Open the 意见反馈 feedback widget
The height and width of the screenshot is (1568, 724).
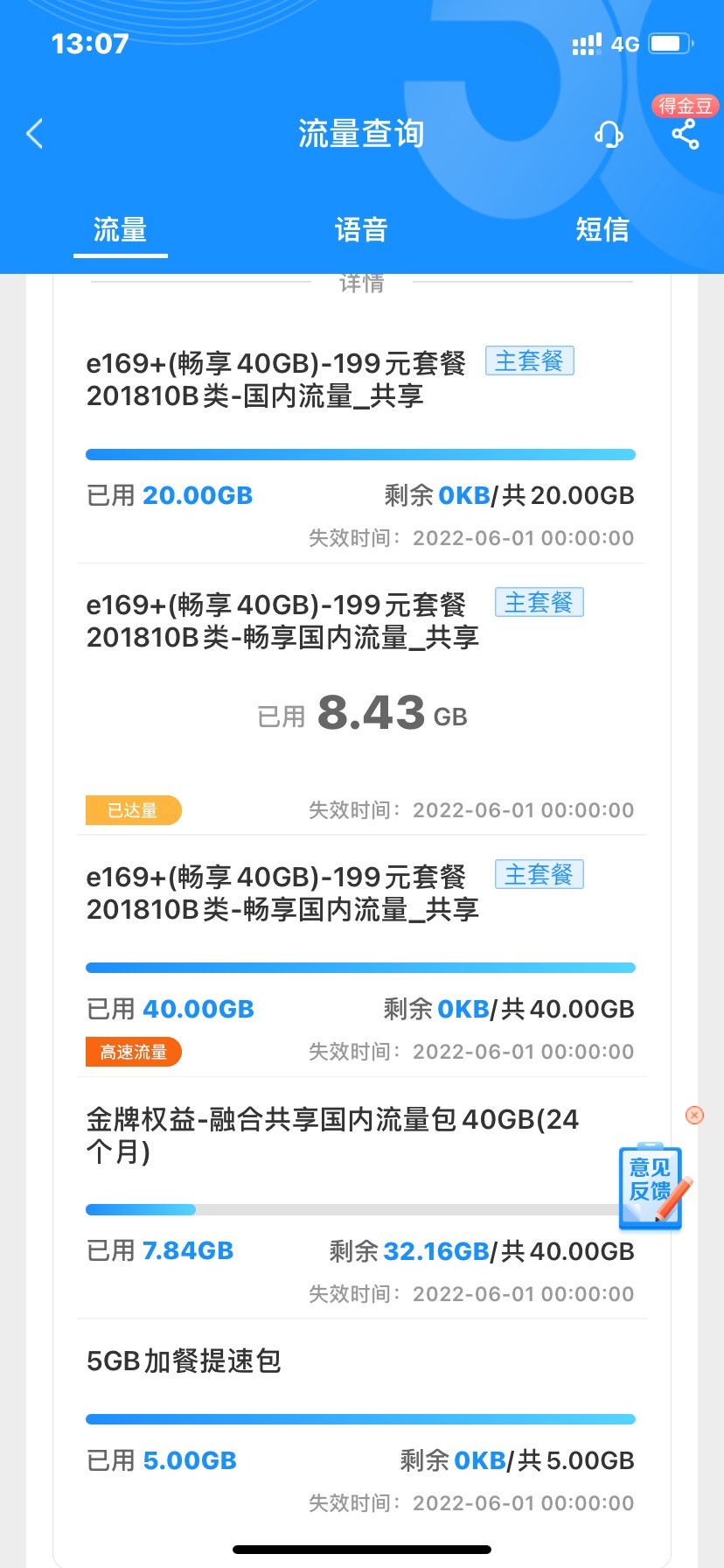click(x=653, y=1186)
